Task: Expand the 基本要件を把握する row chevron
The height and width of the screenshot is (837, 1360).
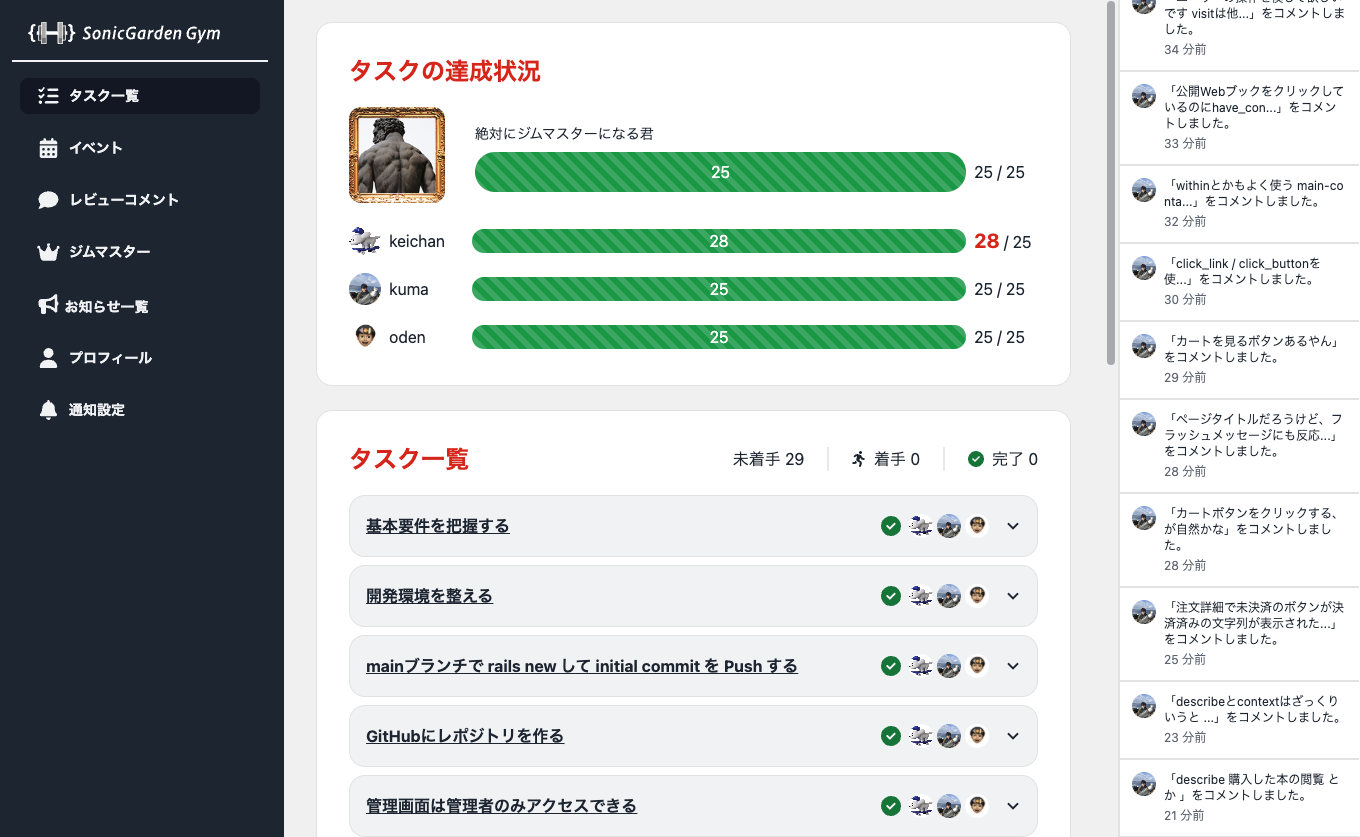Action: click(1013, 526)
